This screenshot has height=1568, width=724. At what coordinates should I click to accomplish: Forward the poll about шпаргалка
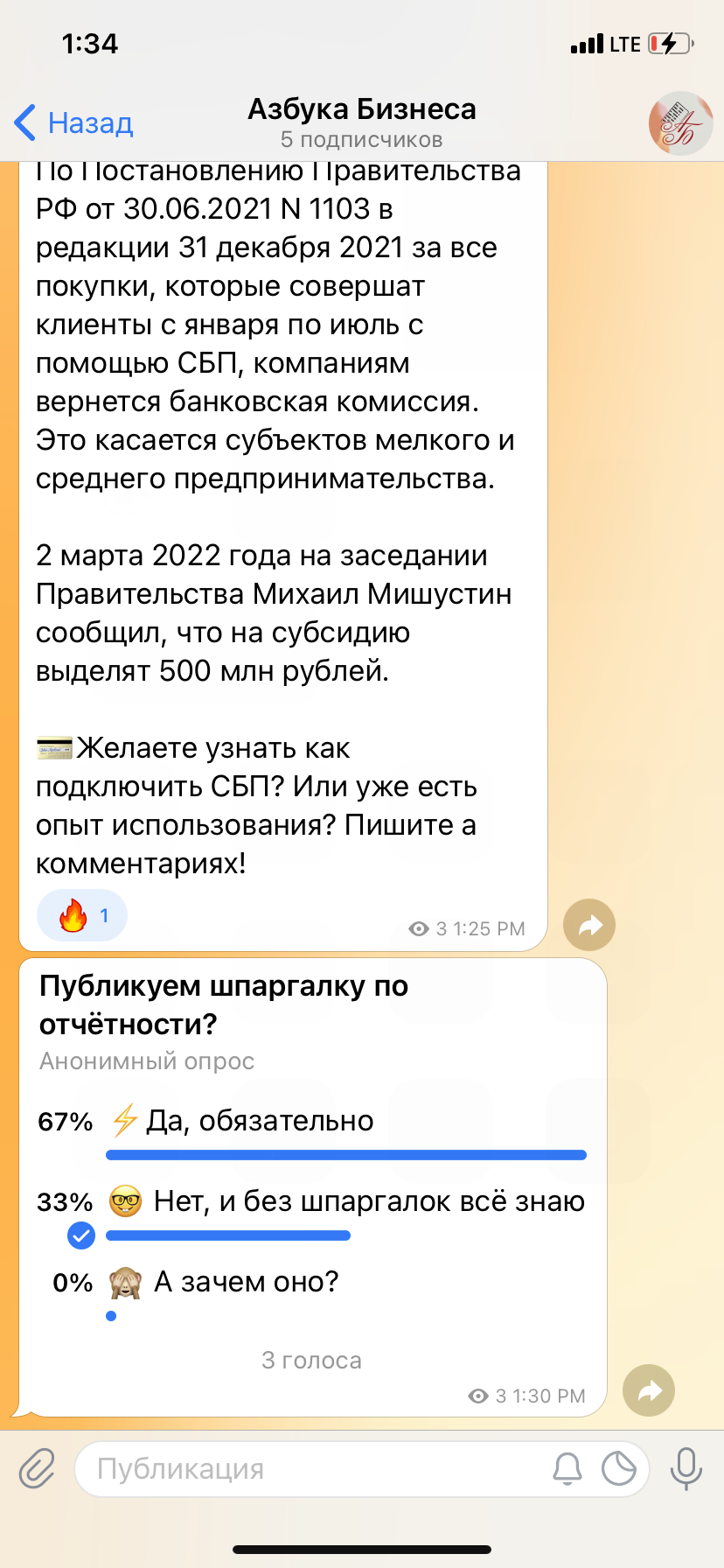coord(649,1390)
